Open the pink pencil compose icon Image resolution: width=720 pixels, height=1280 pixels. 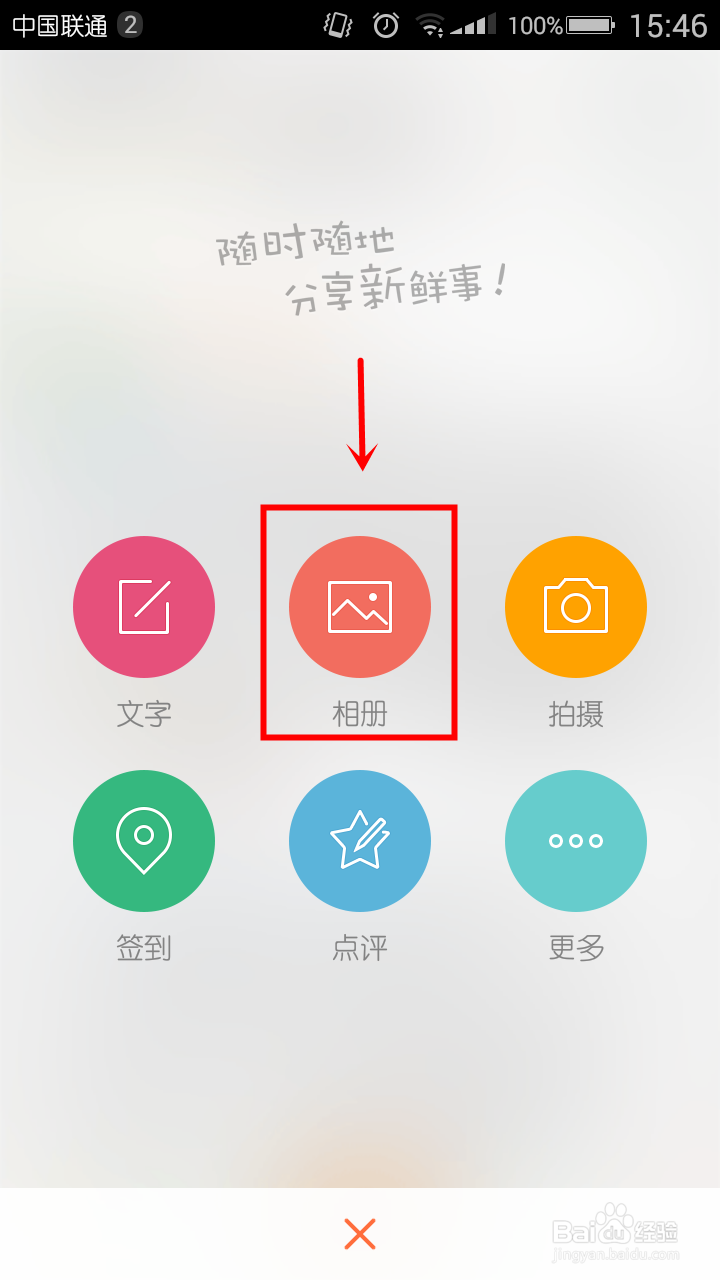pyautogui.click(x=144, y=607)
